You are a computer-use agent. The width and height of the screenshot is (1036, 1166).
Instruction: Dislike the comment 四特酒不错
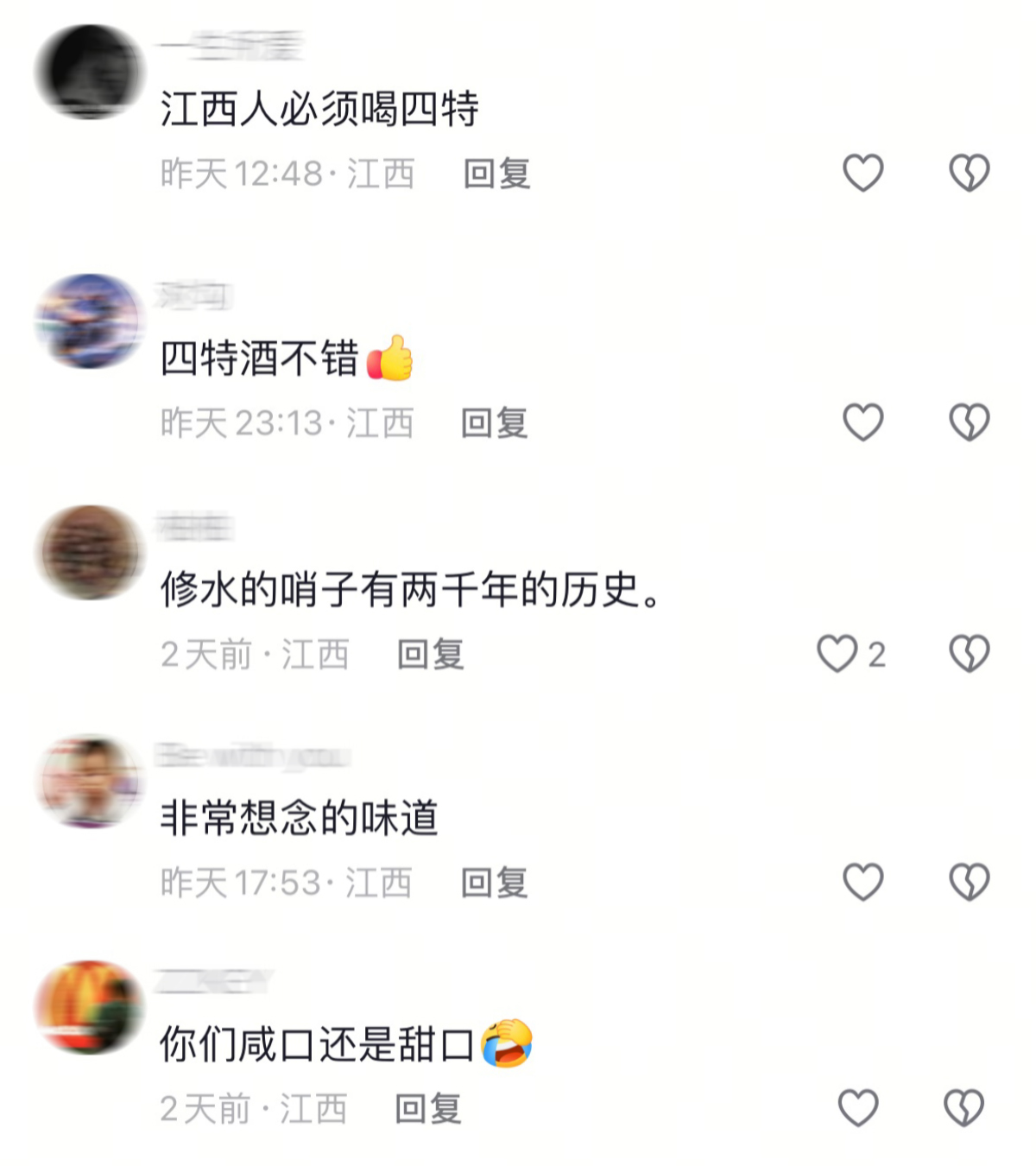969,422
